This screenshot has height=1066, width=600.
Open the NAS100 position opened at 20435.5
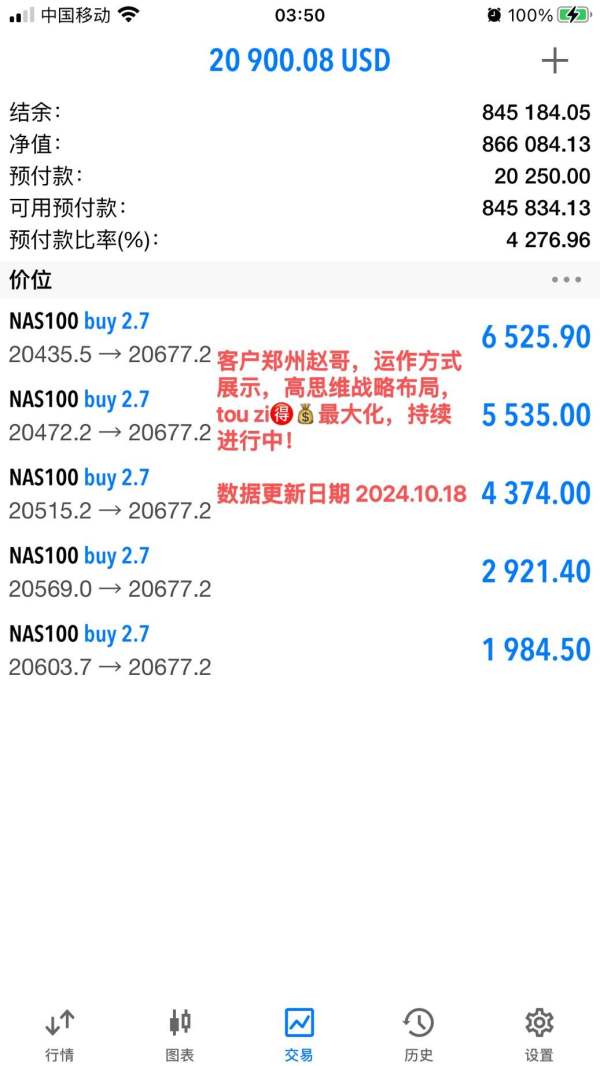[x=300, y=337]
